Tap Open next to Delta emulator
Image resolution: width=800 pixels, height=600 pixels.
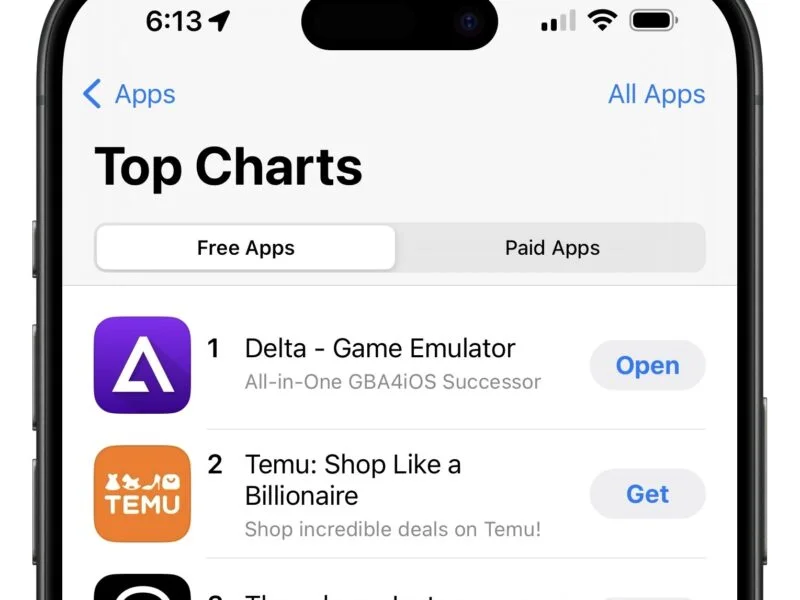tap(647, 366)
